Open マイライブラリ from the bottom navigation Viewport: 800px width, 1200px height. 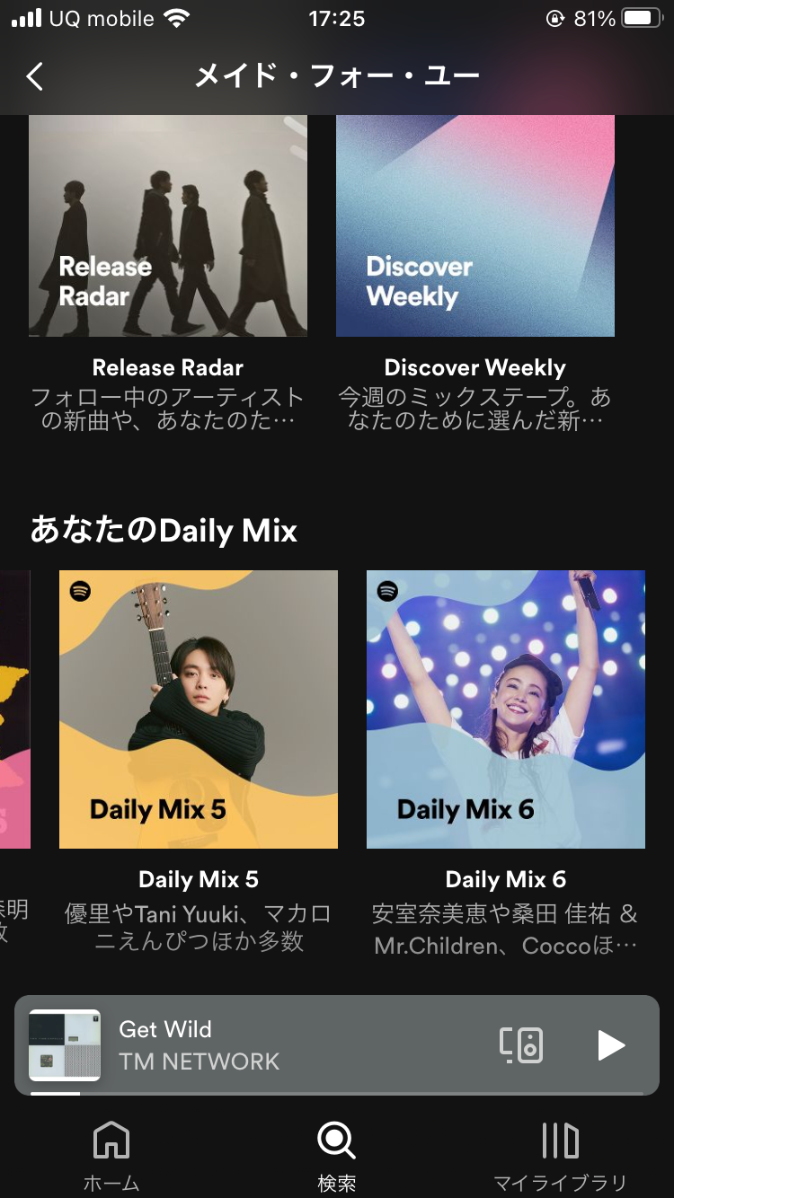tap(559, 1140)
